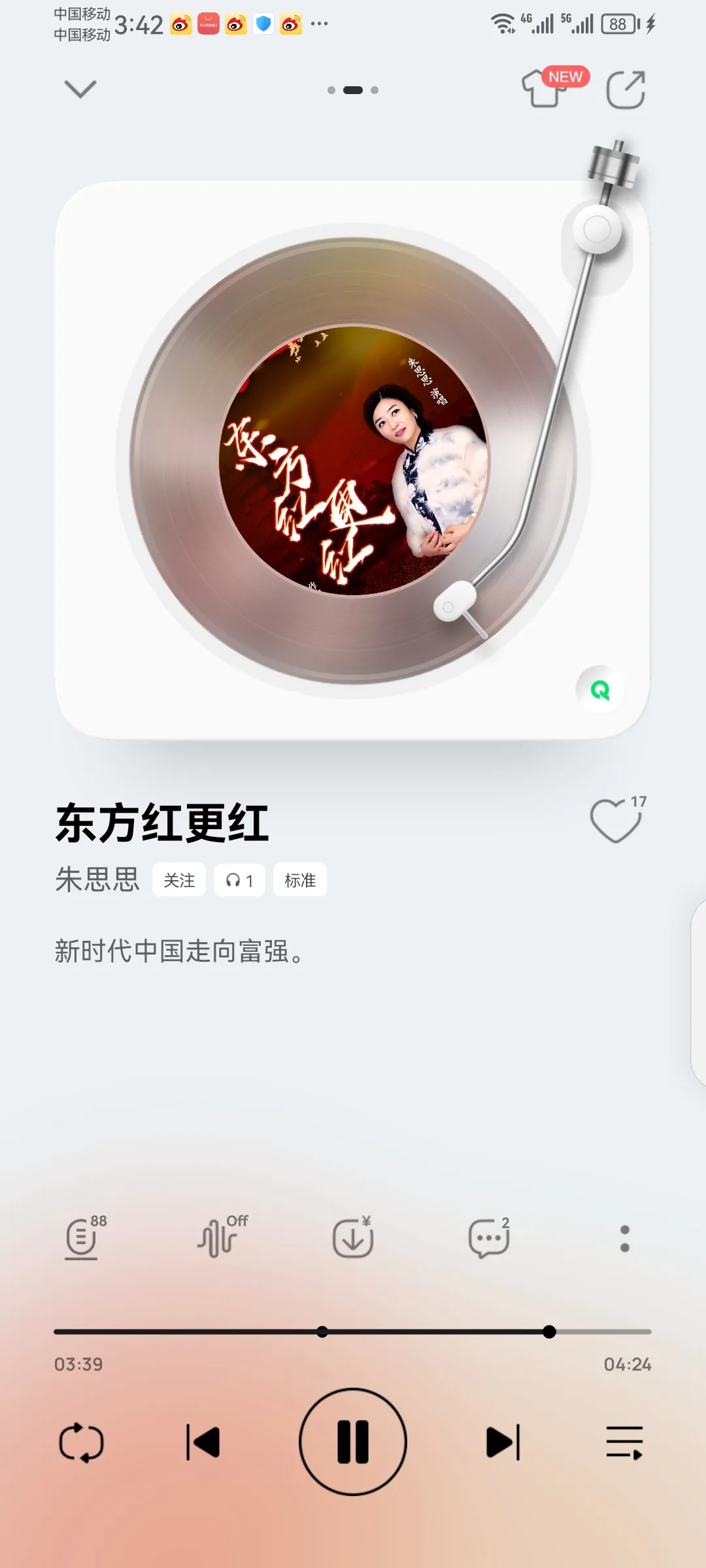Download this song
The width and height of the screenshot is (706, 1568).
coord(353,1238)
